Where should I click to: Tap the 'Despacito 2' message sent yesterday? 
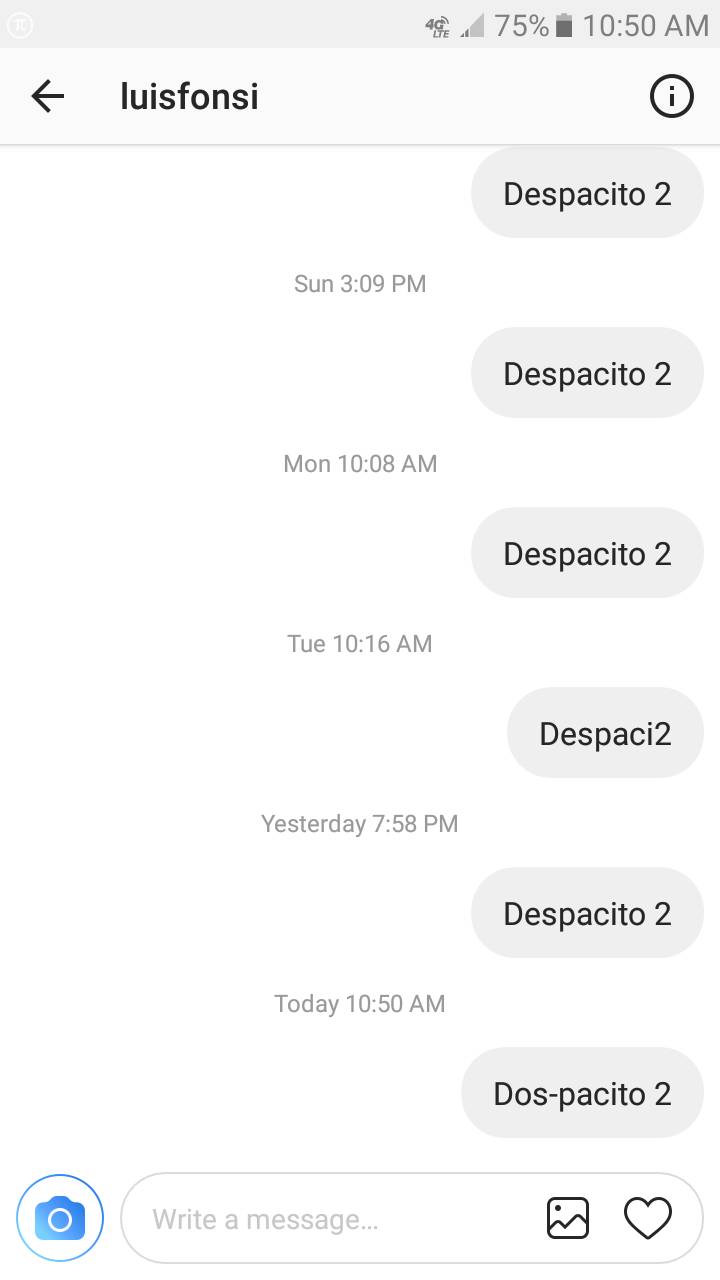(x=587, y=912)
